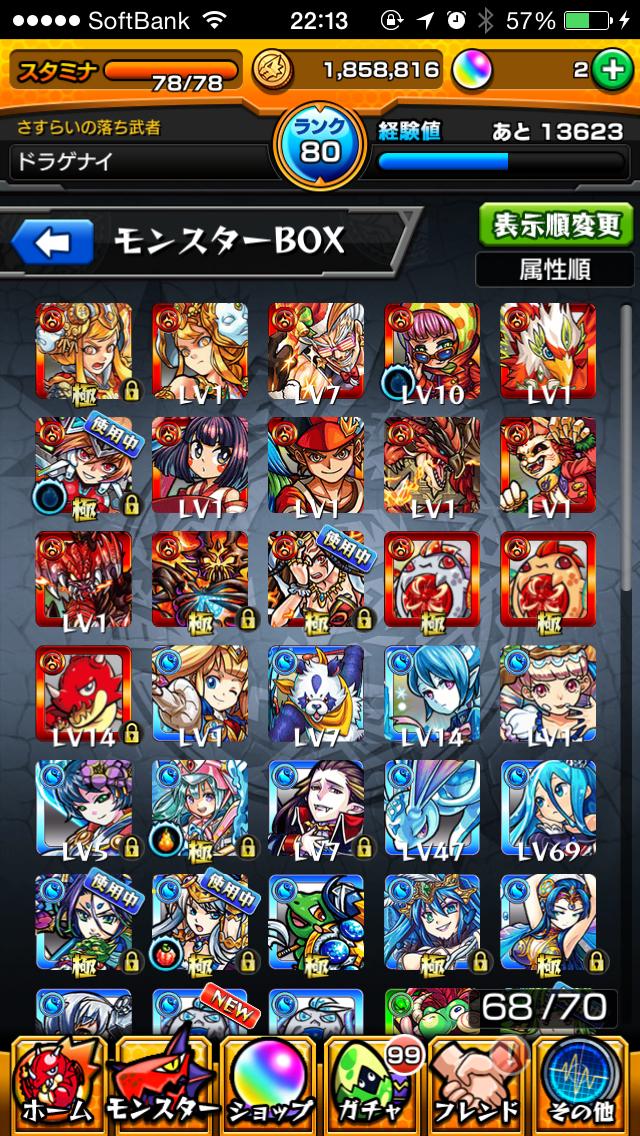Select the vampire monster with fangs
The image size is (640, 1136).
(317, 808)
